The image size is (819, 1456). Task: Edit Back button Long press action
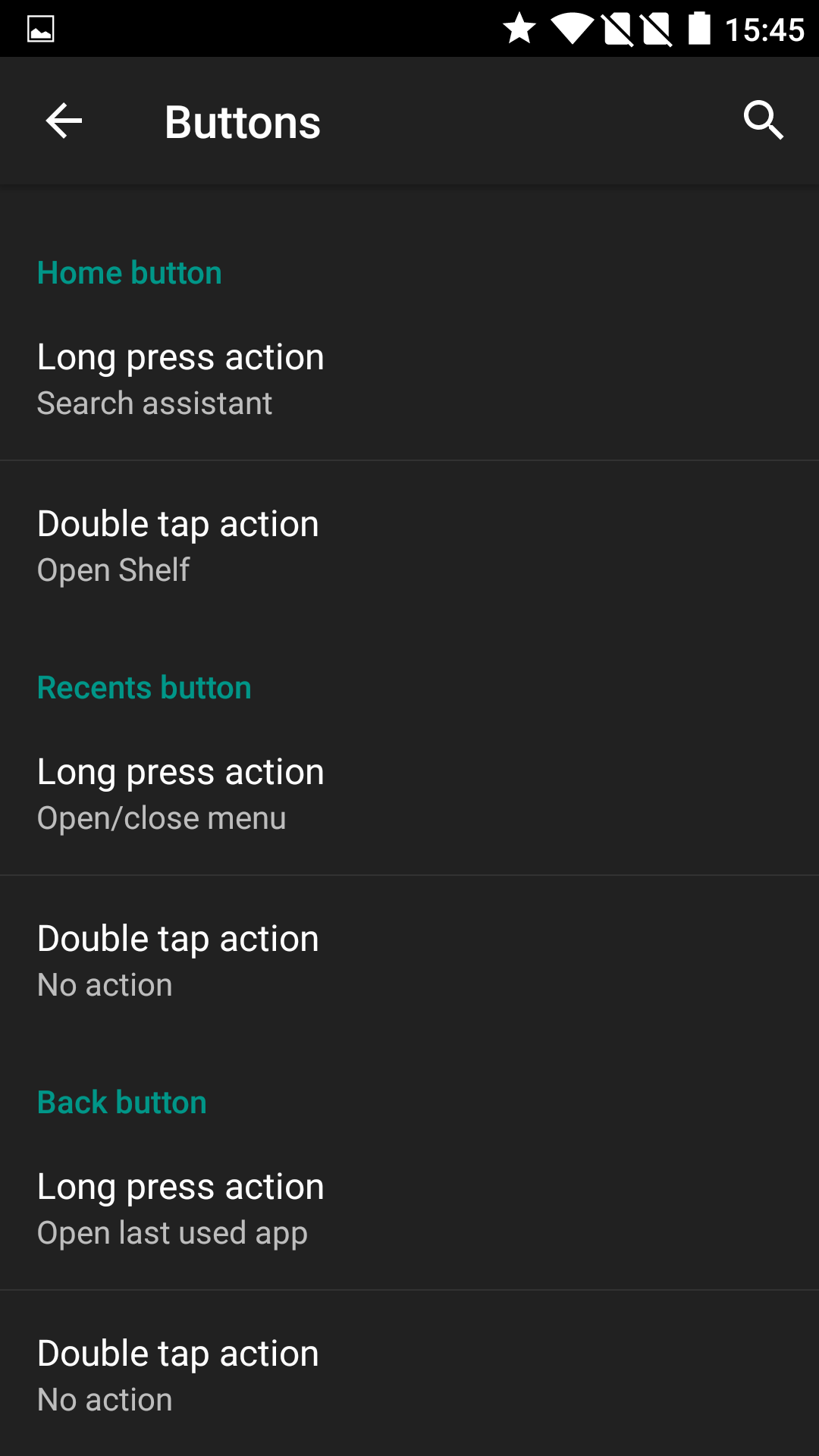point(409,1208)
